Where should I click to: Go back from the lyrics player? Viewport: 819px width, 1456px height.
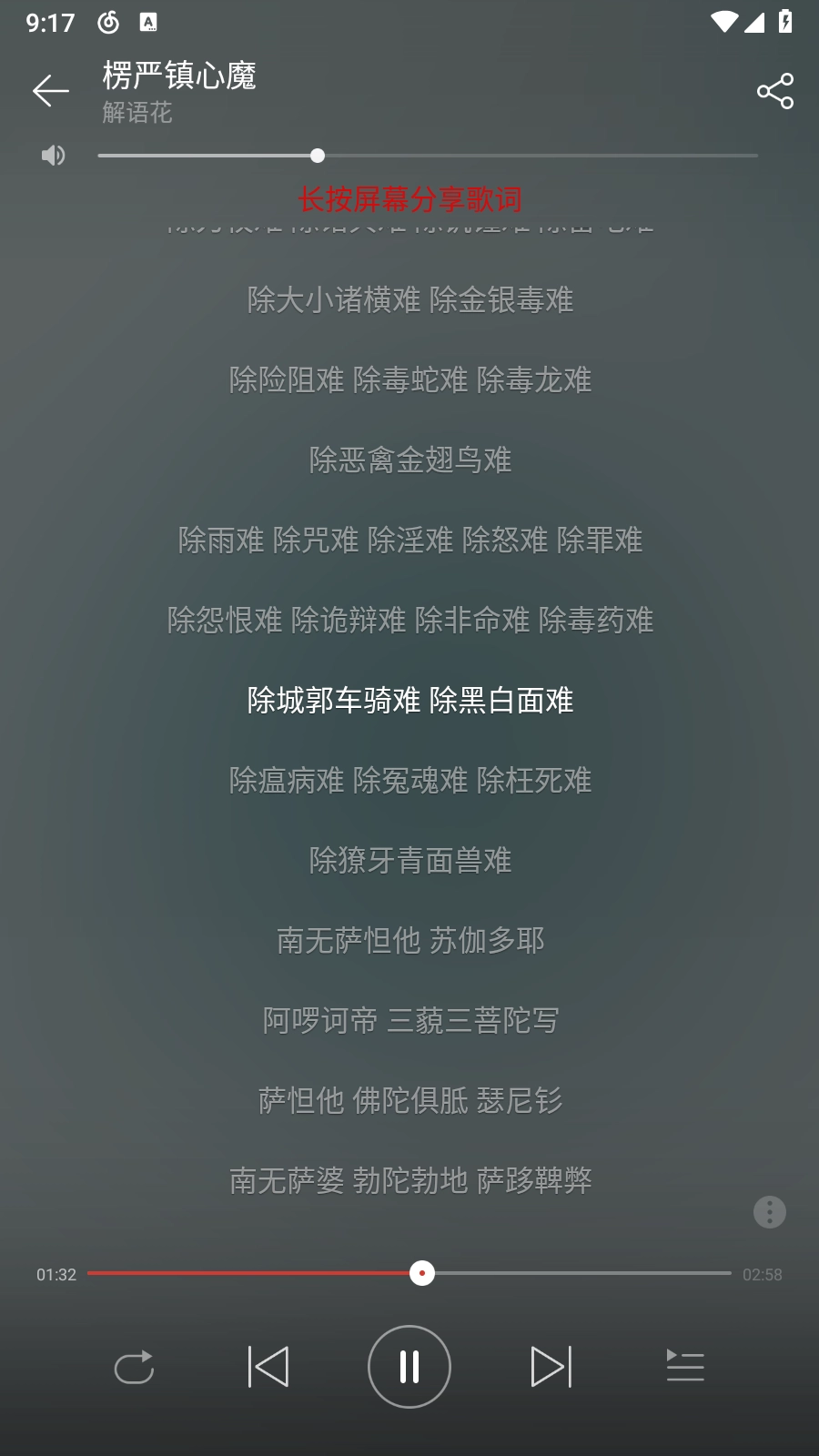[51, 91]
